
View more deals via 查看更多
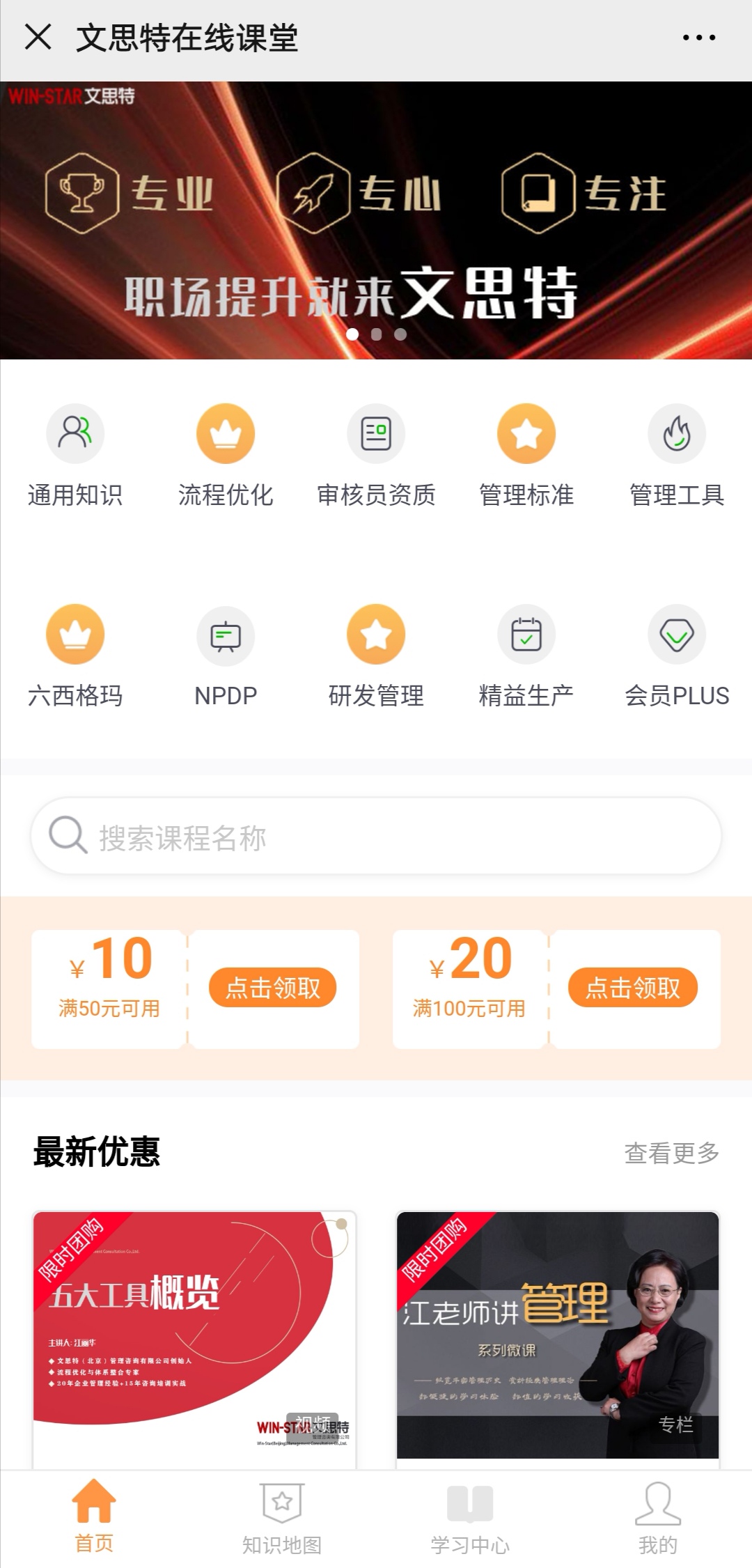pos(671,1153)
